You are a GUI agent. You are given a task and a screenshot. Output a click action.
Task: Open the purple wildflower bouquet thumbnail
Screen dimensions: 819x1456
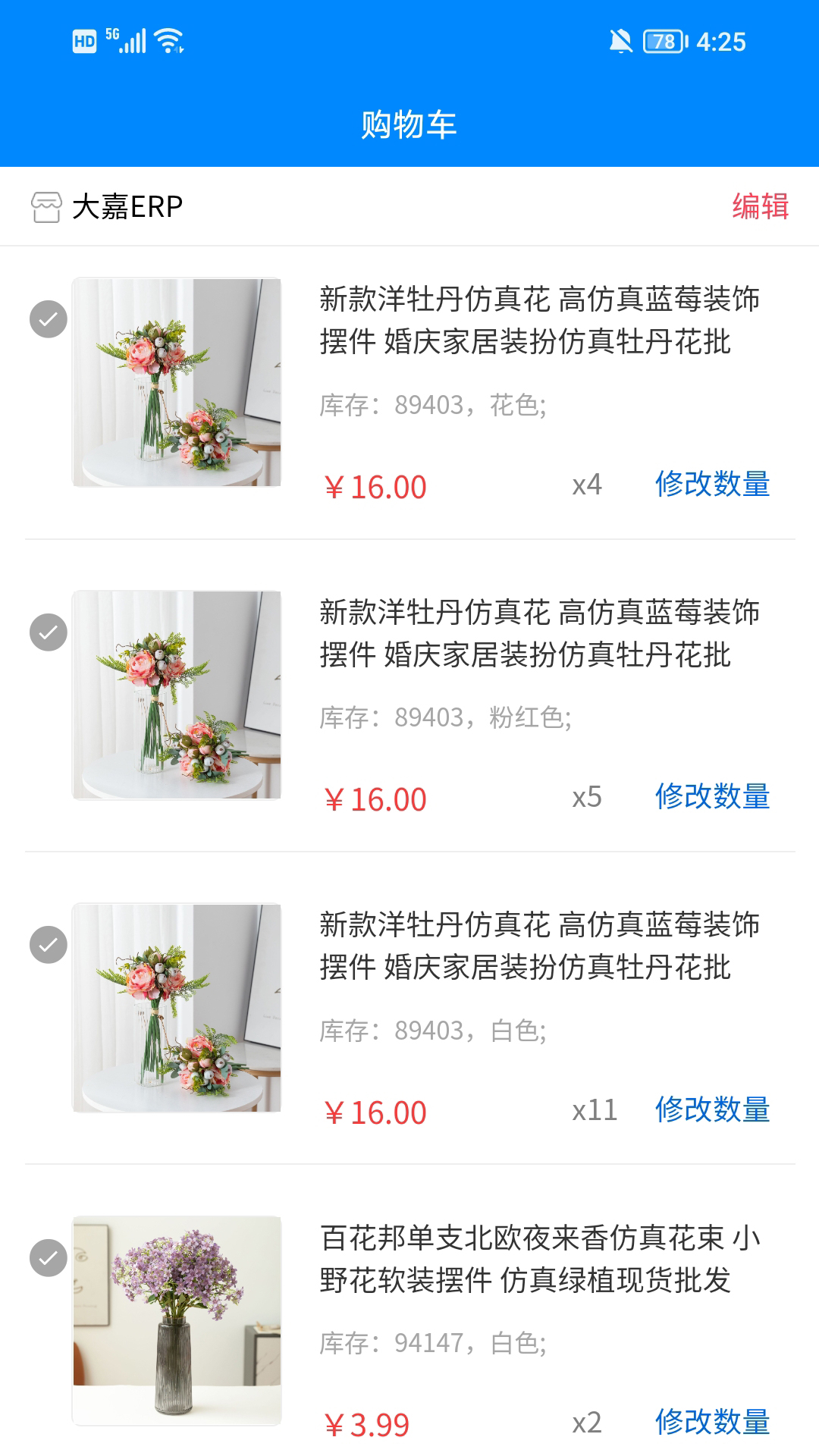(176, 1319)
